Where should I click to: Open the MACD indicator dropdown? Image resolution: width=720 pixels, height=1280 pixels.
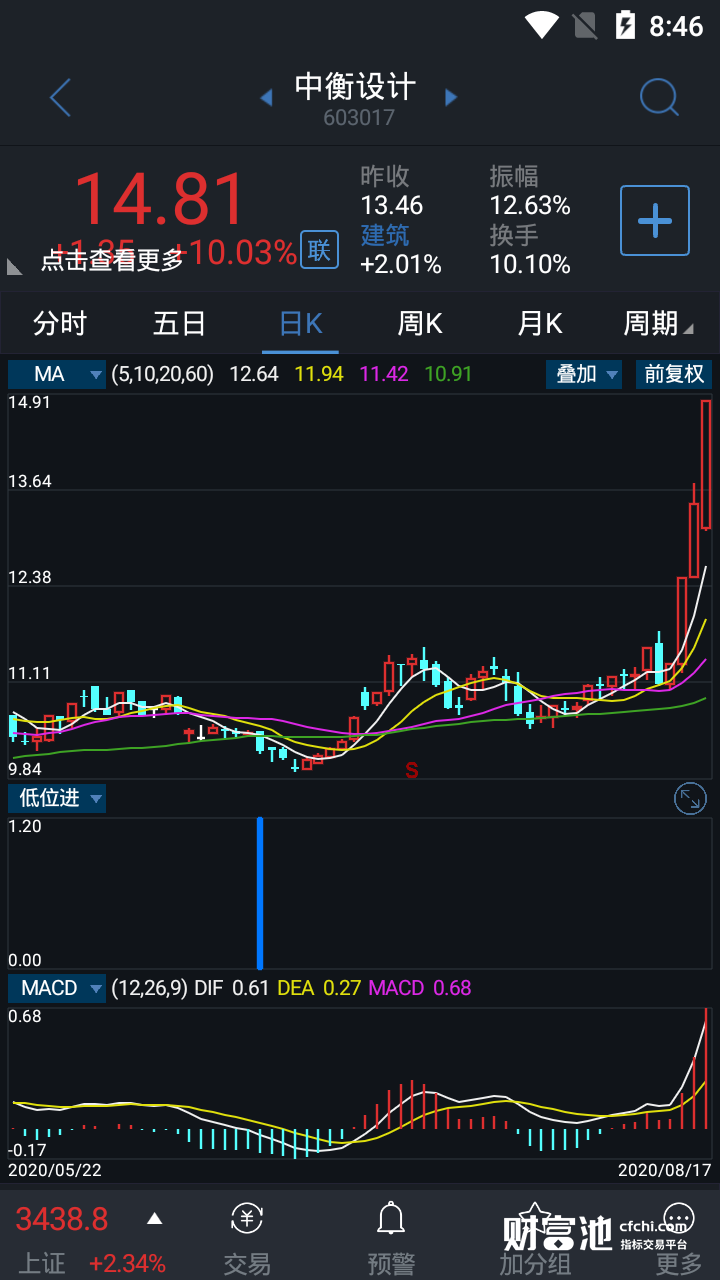pyautogui.click(x=57, y=988)
